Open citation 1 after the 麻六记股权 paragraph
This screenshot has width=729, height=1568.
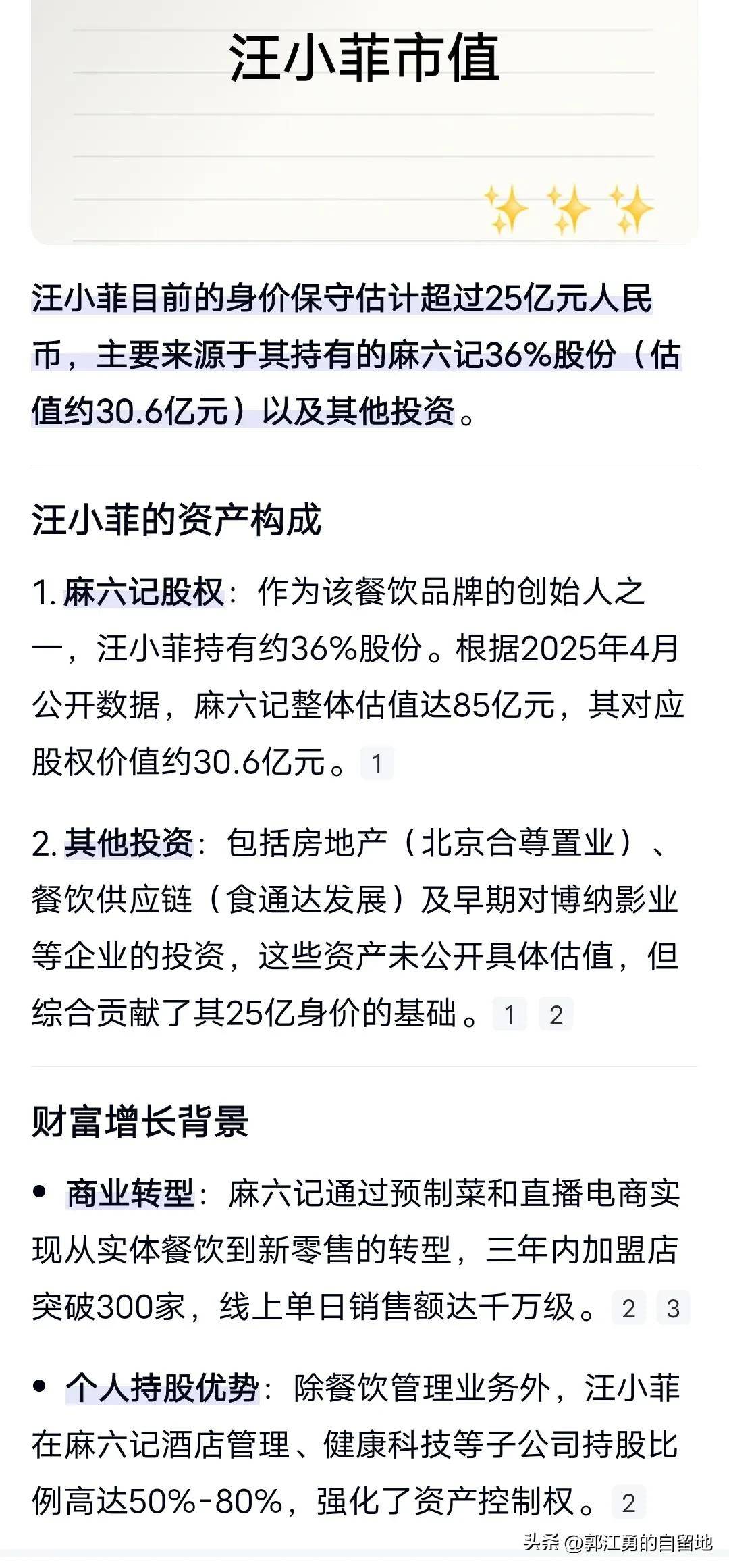(377, 763)
